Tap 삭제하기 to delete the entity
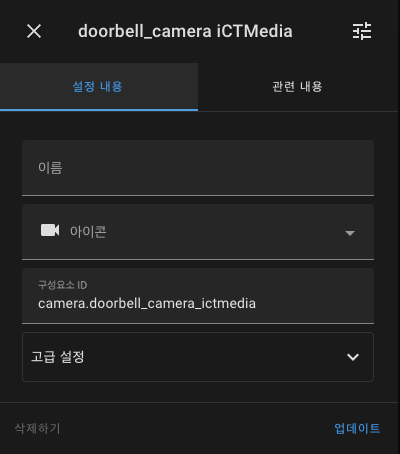Viewport: 400px width, 454px height. pos(38,429)
